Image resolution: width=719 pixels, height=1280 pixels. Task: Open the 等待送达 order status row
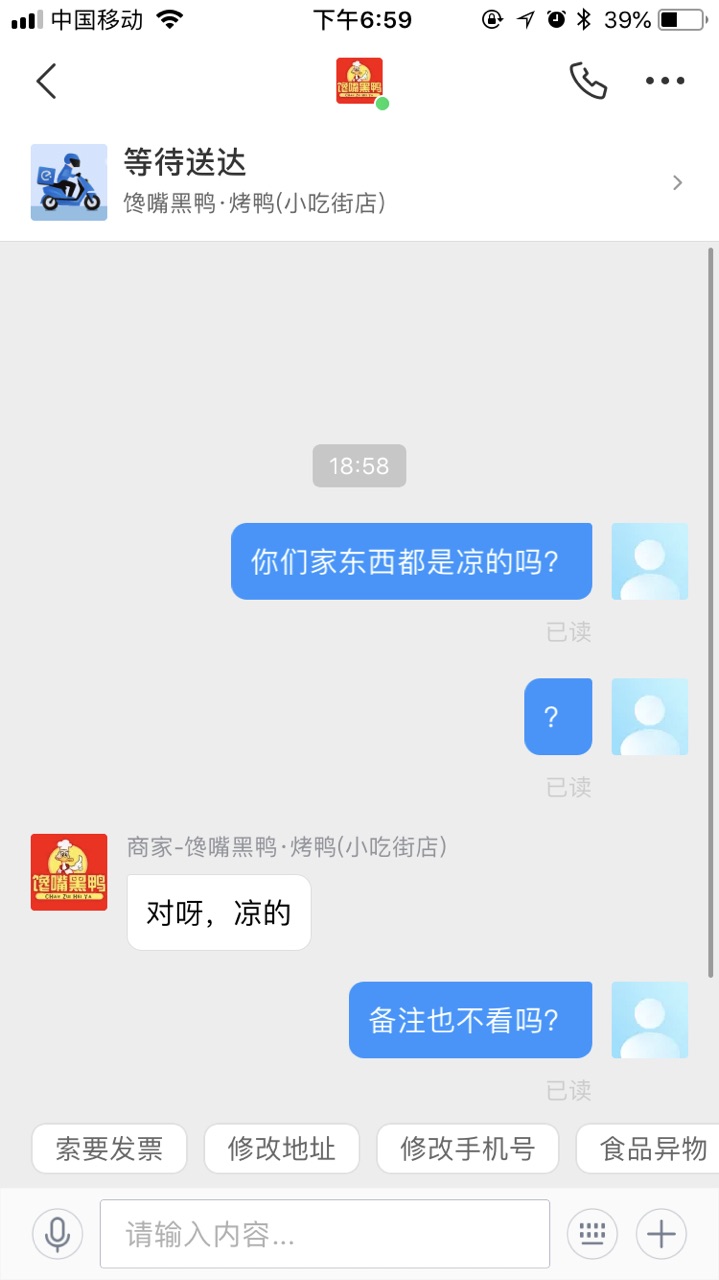pos(359,182)
